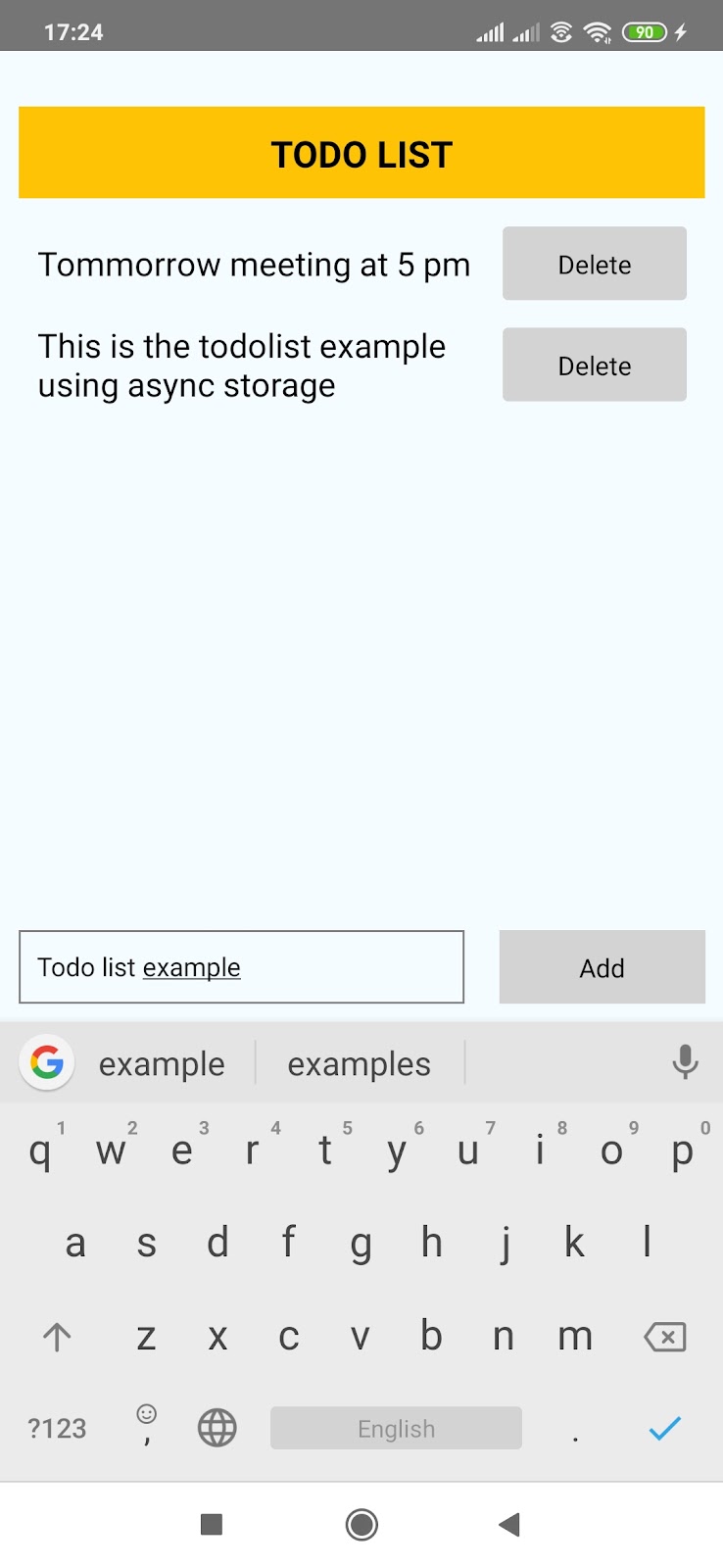Delete the Tommorrow meeting at 5 pm item
Image resolution: width=723 pixels, height=1568 pixels.
click(x=594, y=264)
